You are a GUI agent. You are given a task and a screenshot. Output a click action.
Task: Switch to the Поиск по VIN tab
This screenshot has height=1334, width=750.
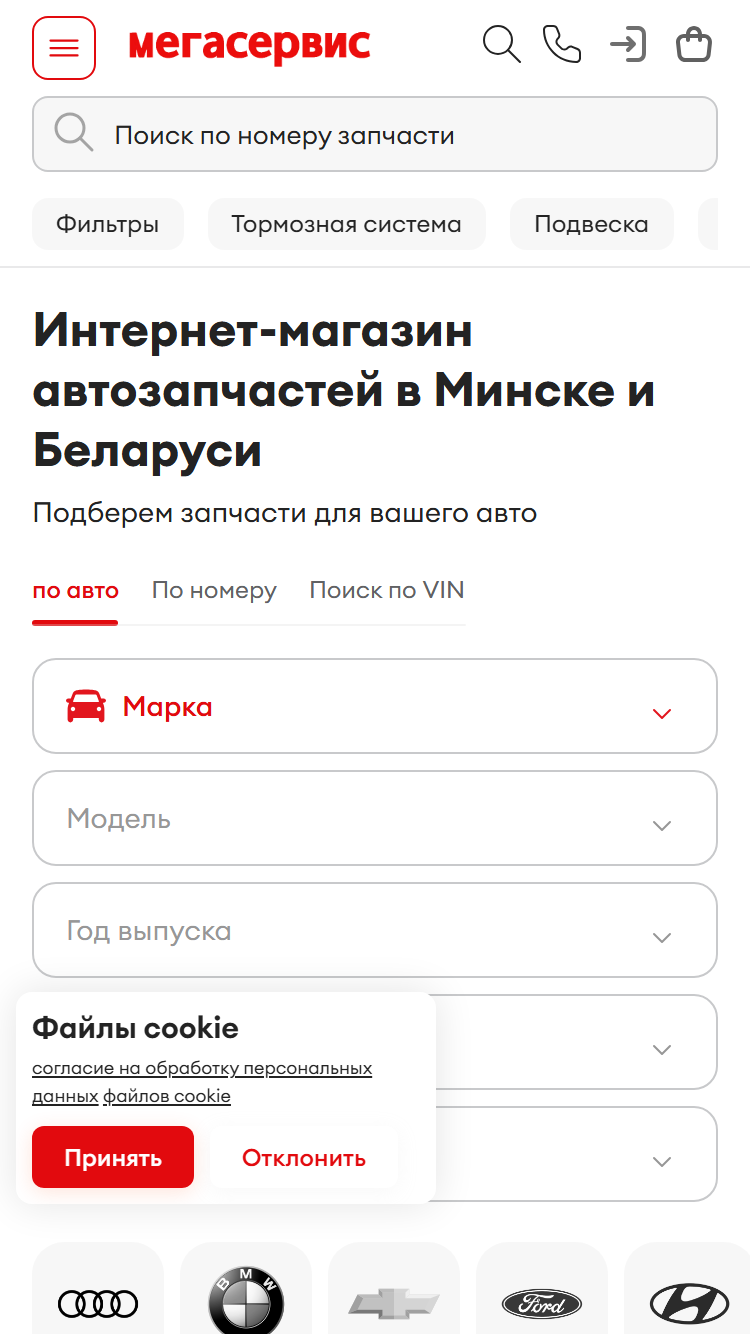(387, 590)
